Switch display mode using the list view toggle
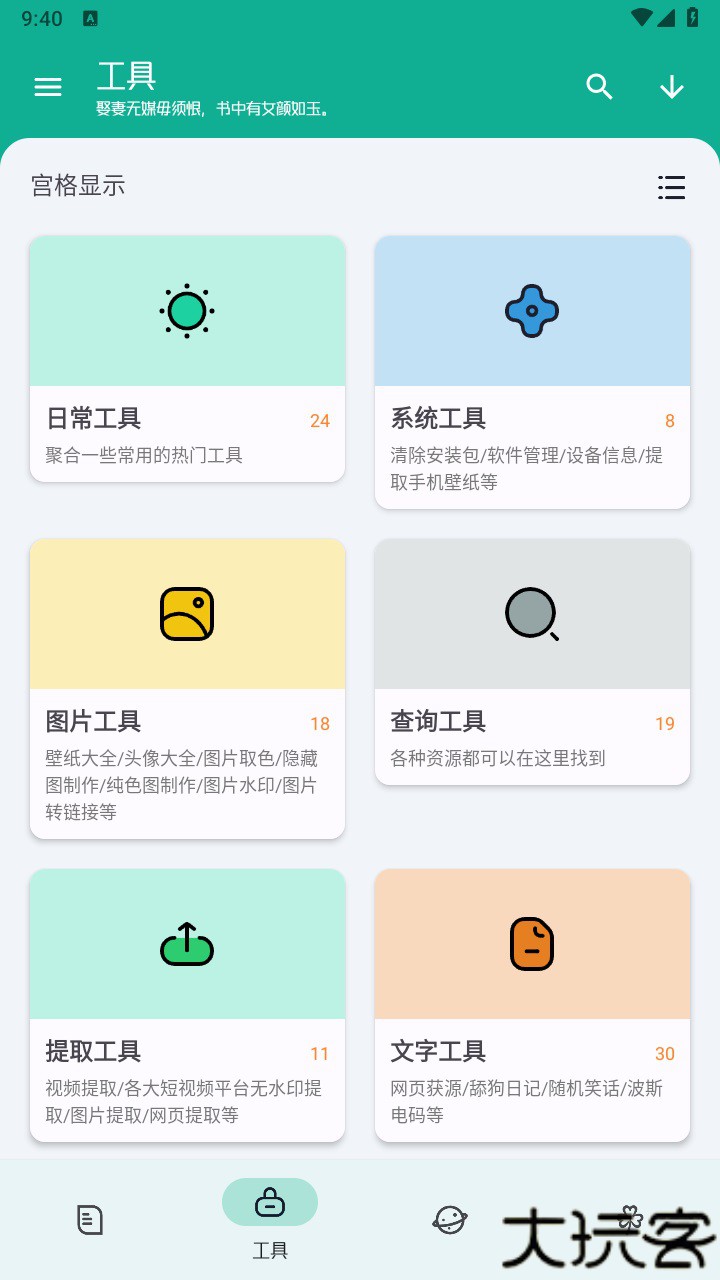 (671, 188)
